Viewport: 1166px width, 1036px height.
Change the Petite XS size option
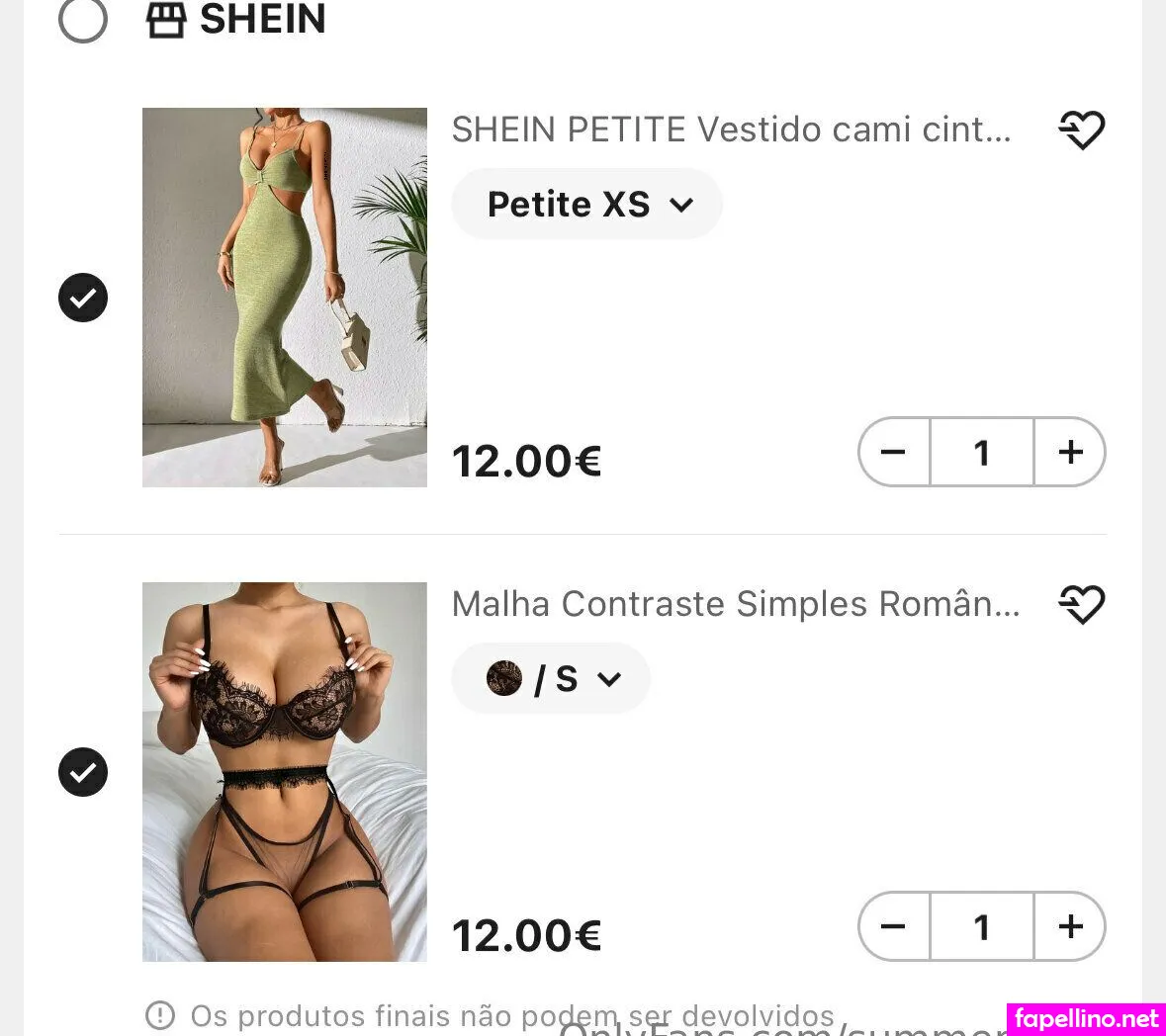pos(586,204)
